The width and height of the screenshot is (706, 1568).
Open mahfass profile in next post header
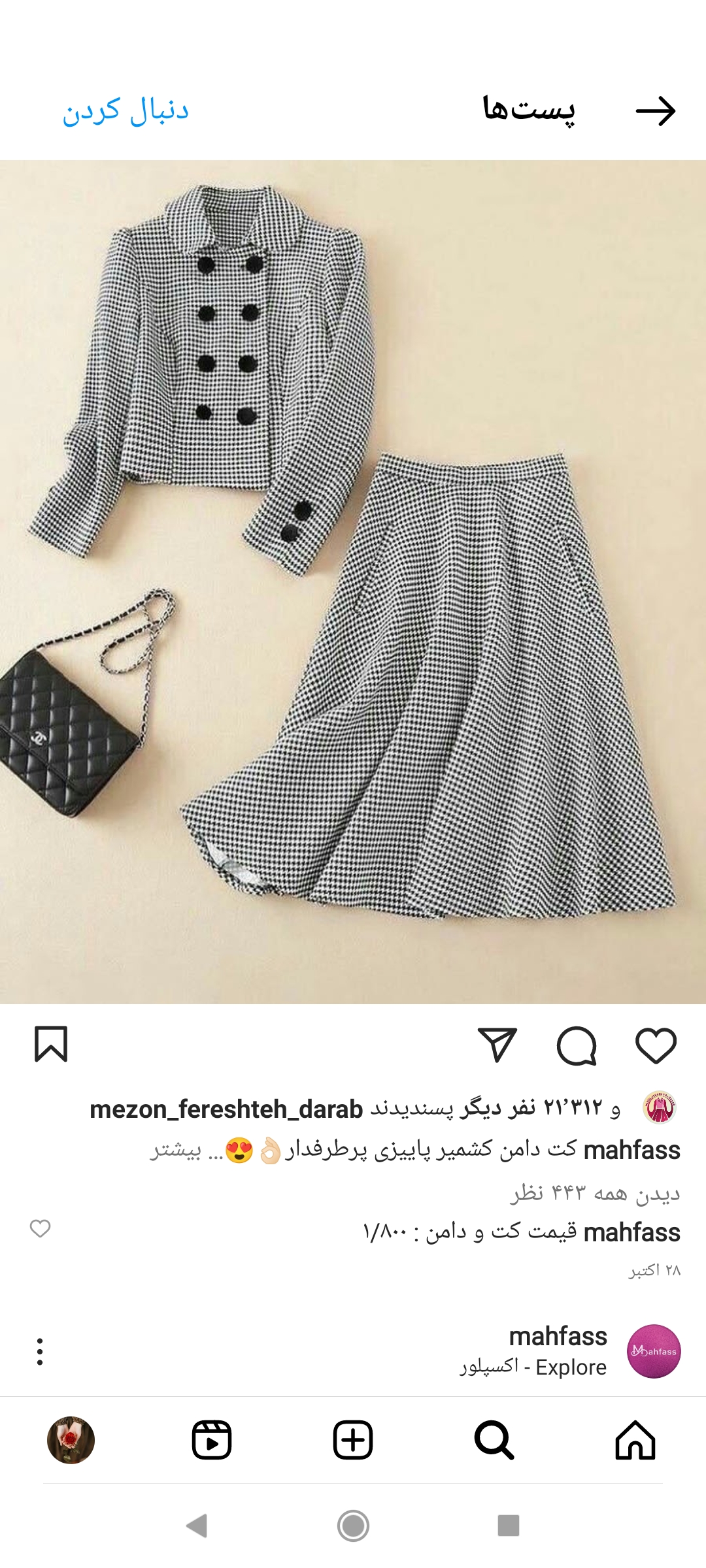pyautogui.click(x=558, y=1336)
